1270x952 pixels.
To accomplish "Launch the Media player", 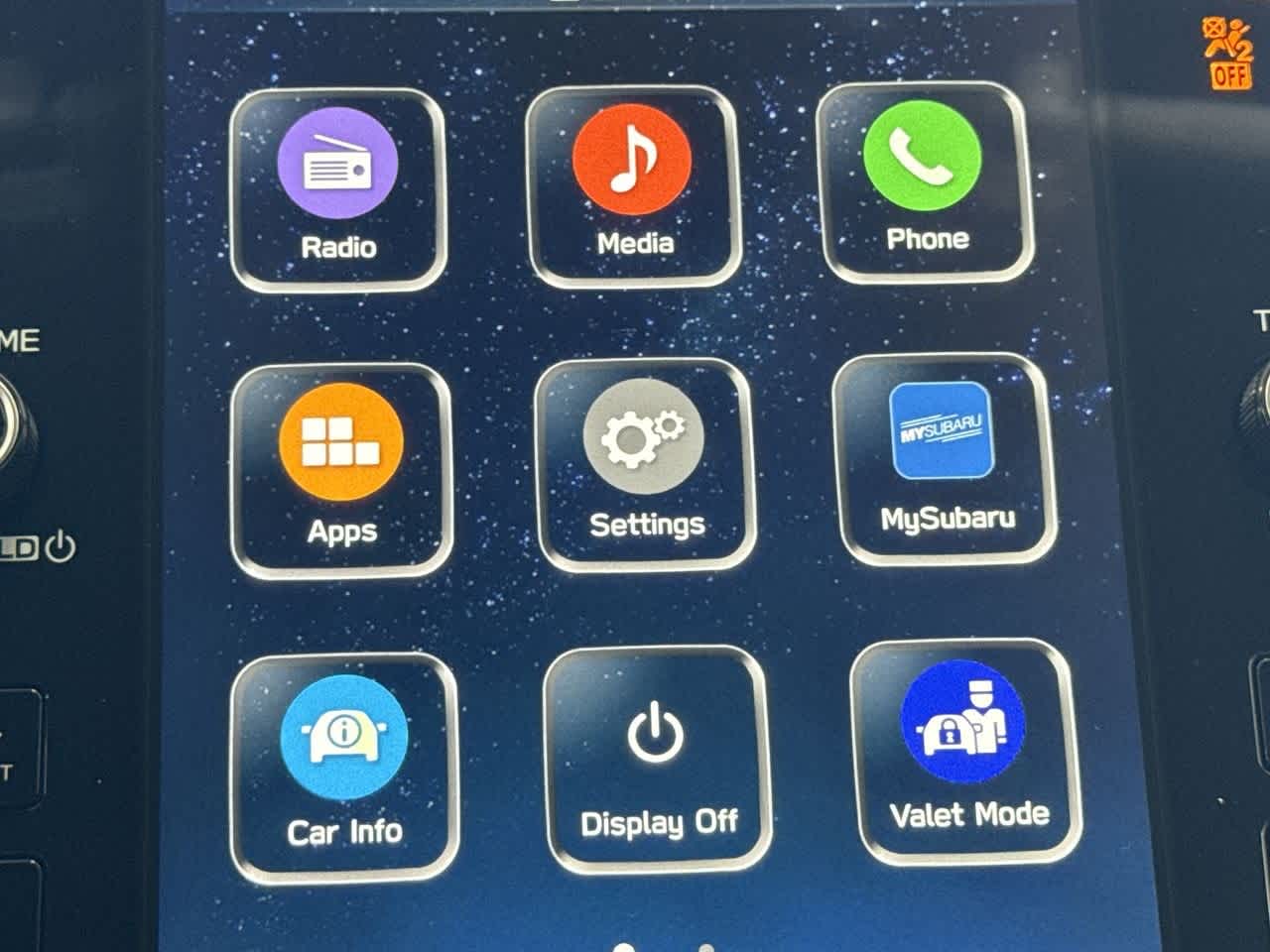I will pos(633,186).
